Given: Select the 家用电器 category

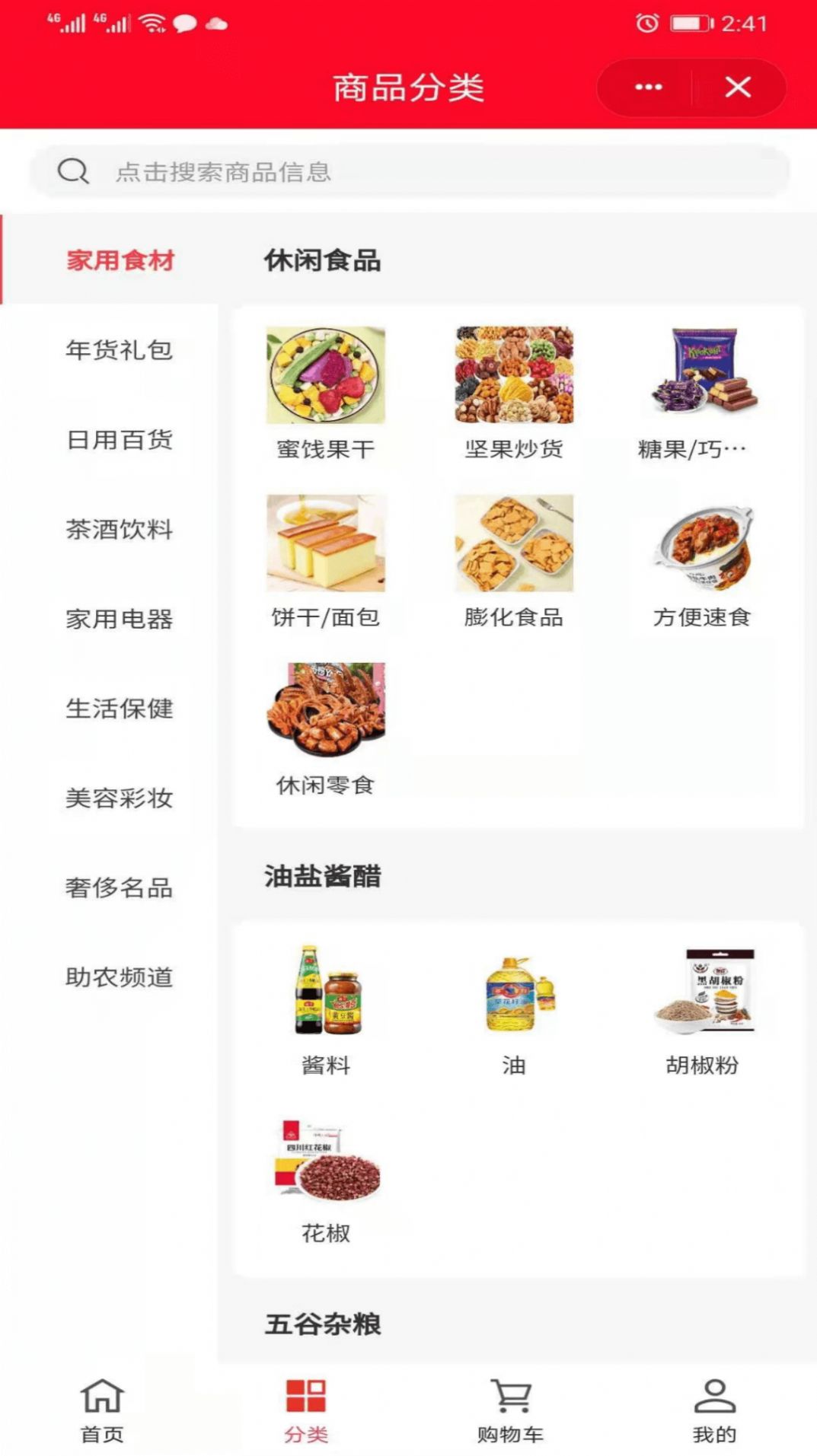Looking at the screenshot, I should coord(120,619).
